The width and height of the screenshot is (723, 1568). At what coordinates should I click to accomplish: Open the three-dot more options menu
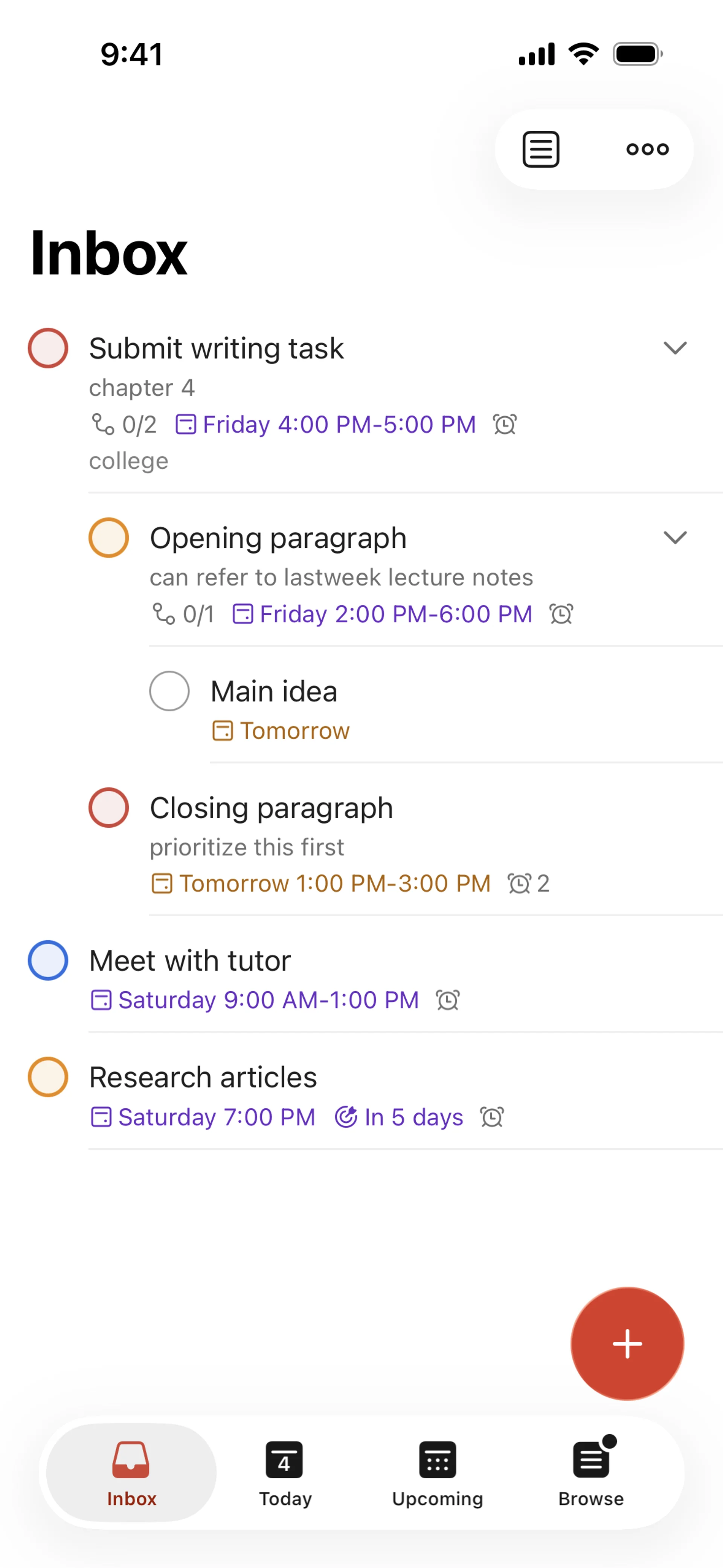pyautogui.click(x=647, y=149)
